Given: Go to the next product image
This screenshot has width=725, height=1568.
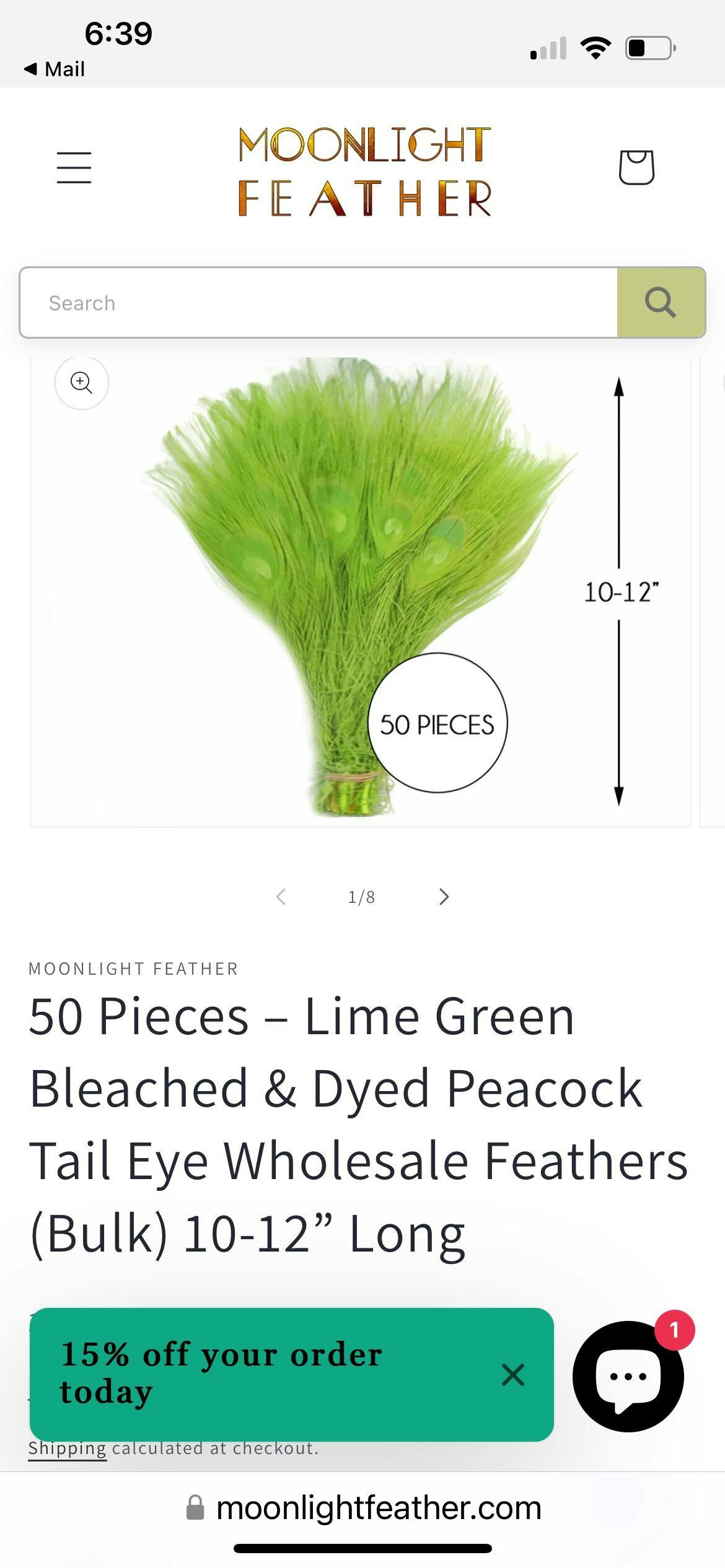Looking at the screenshot, I should [444, 897].
